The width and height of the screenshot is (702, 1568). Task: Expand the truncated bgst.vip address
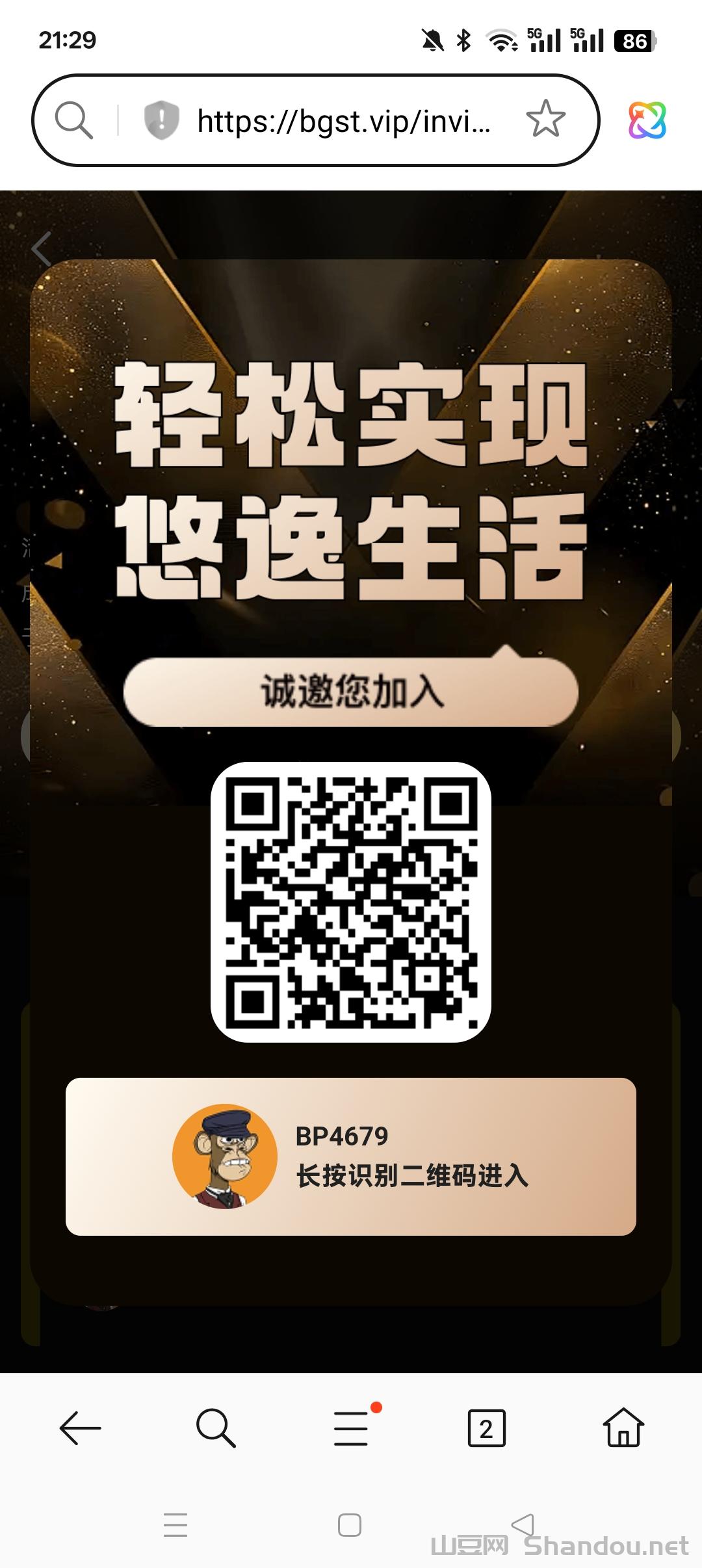(344, 119)
